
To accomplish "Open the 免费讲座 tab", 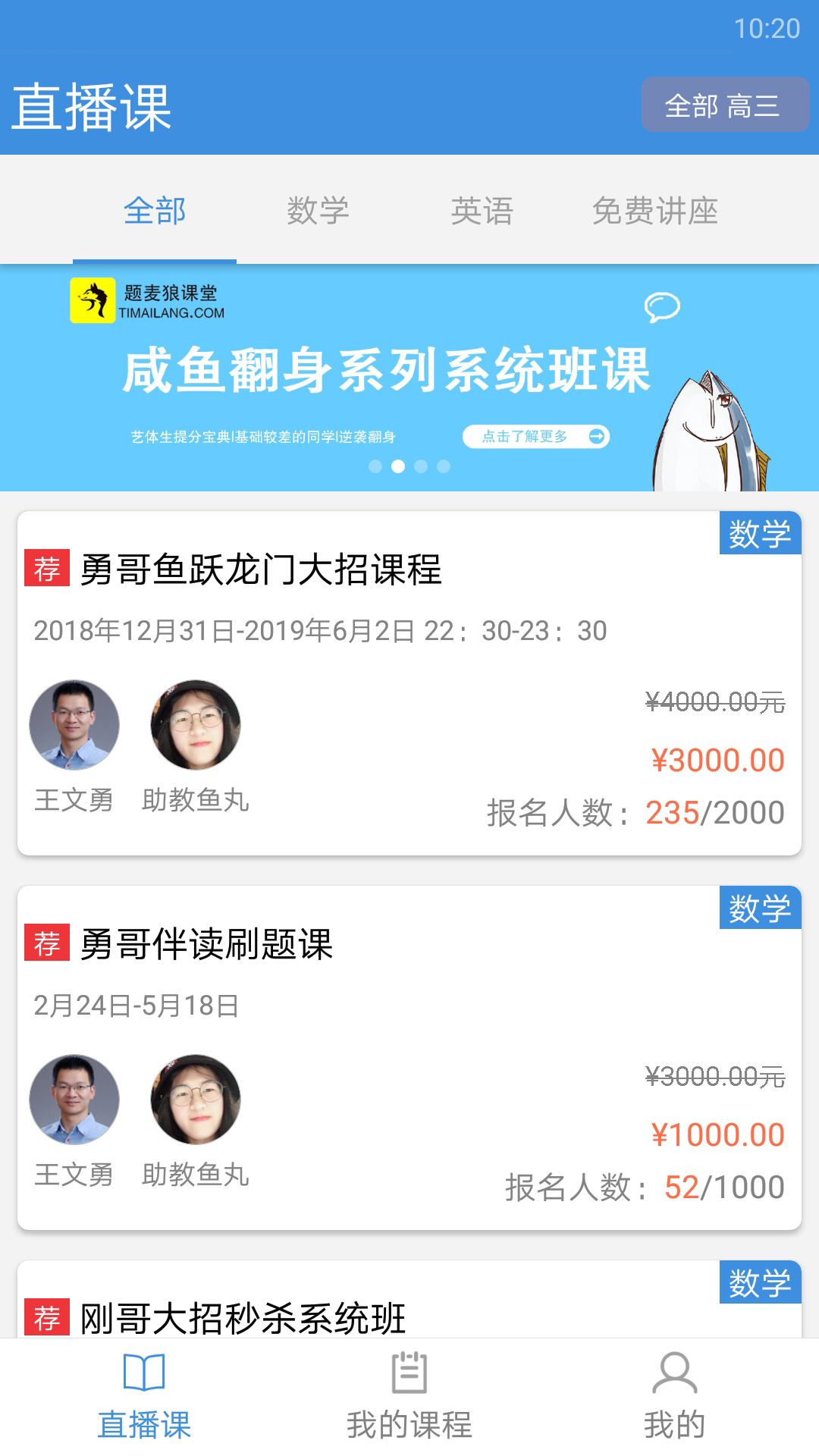I will 655,211.
